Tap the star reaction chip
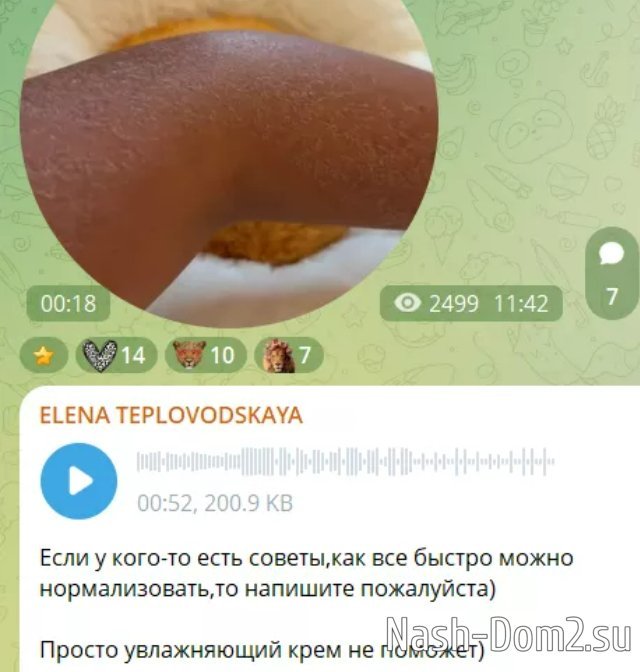Screen dimensions: 640x672 tap(44, 354)
